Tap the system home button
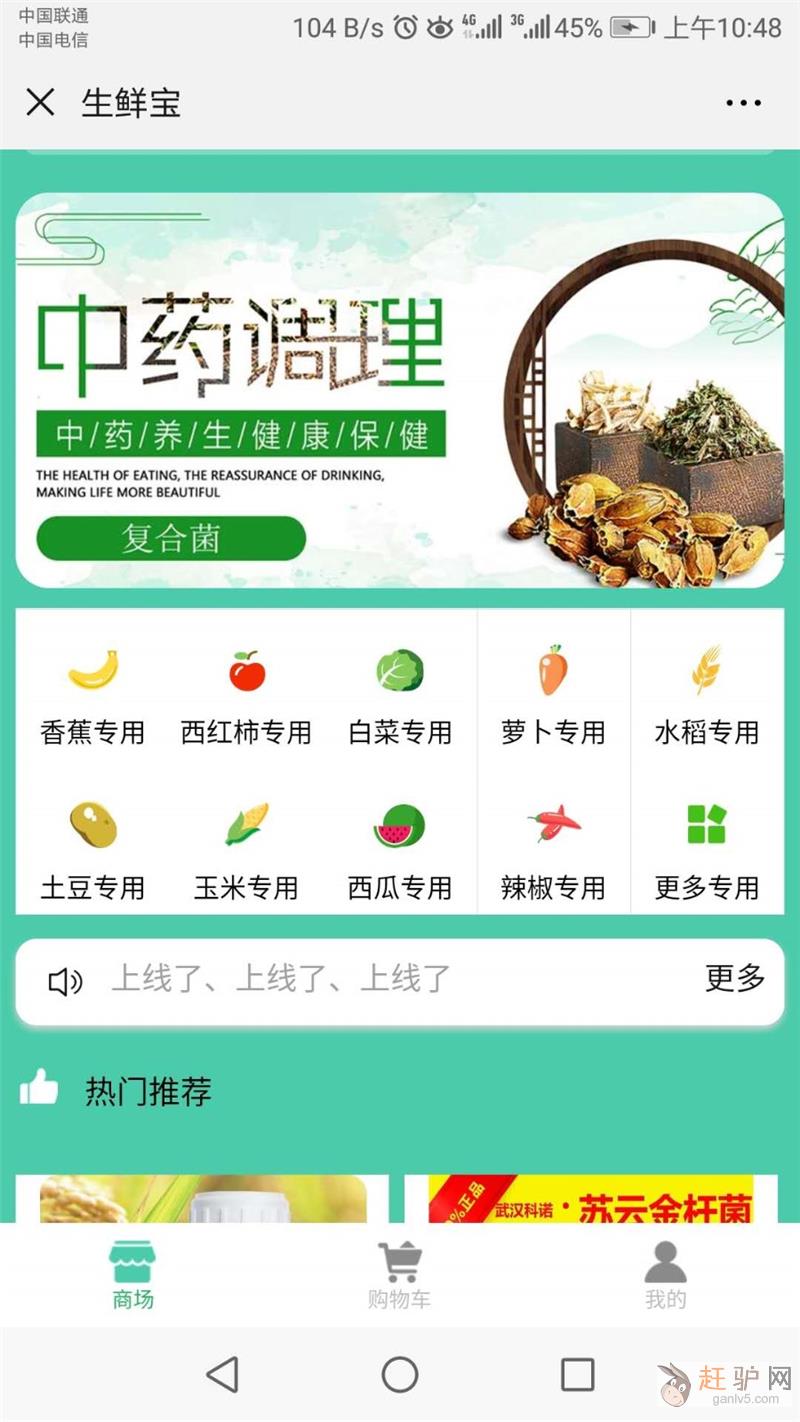This screenshot has width=800, height=1422. coord(400,1375)
